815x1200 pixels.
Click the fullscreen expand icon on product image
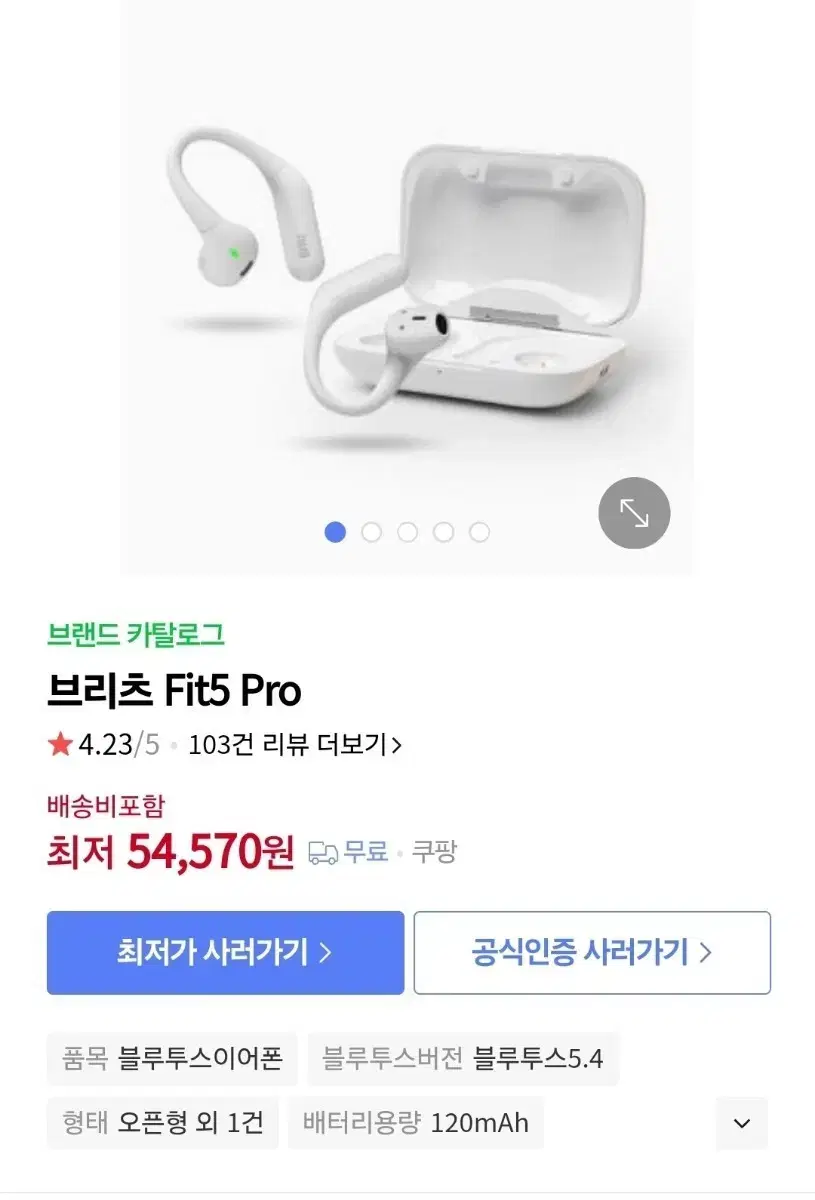pyautogui.click(x=634, y=512)
